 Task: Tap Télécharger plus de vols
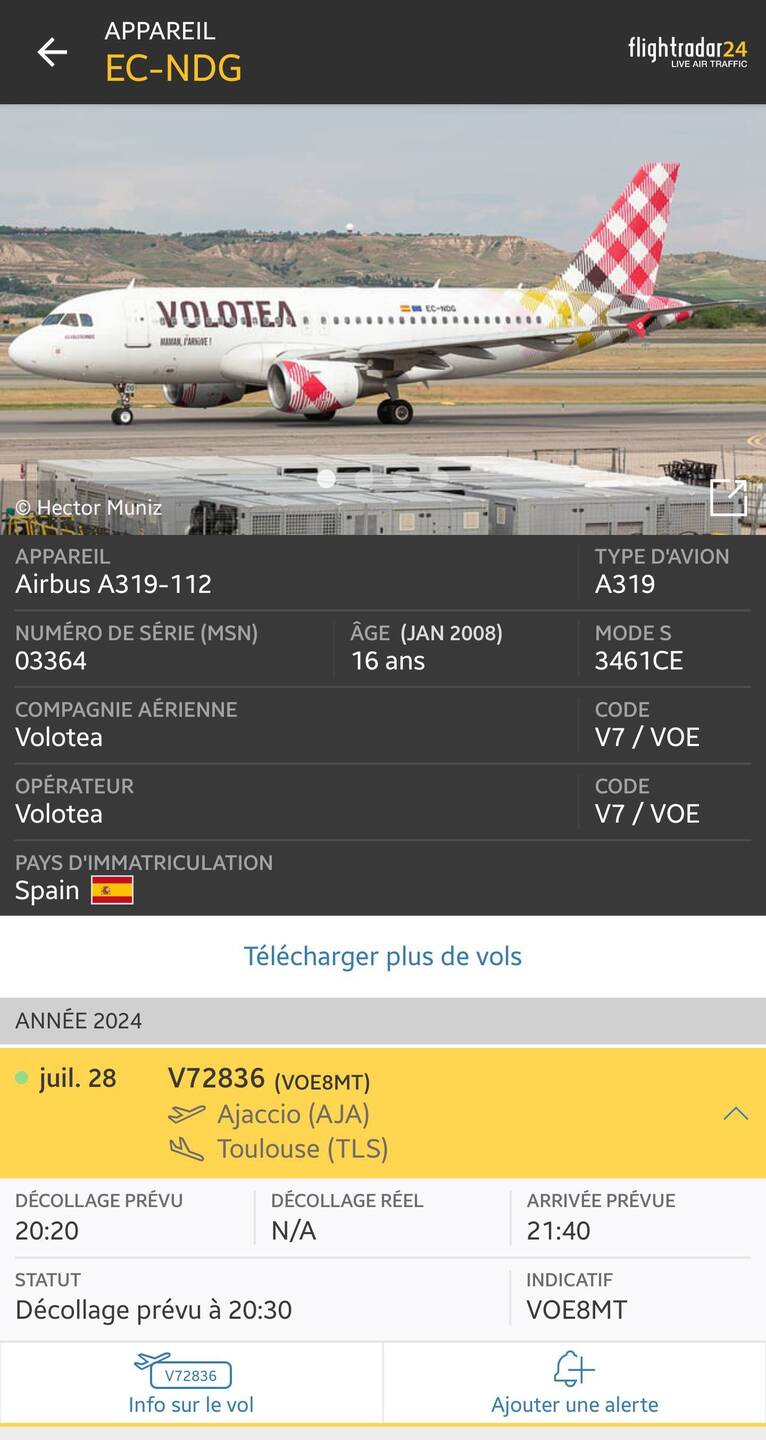[383, 956]
